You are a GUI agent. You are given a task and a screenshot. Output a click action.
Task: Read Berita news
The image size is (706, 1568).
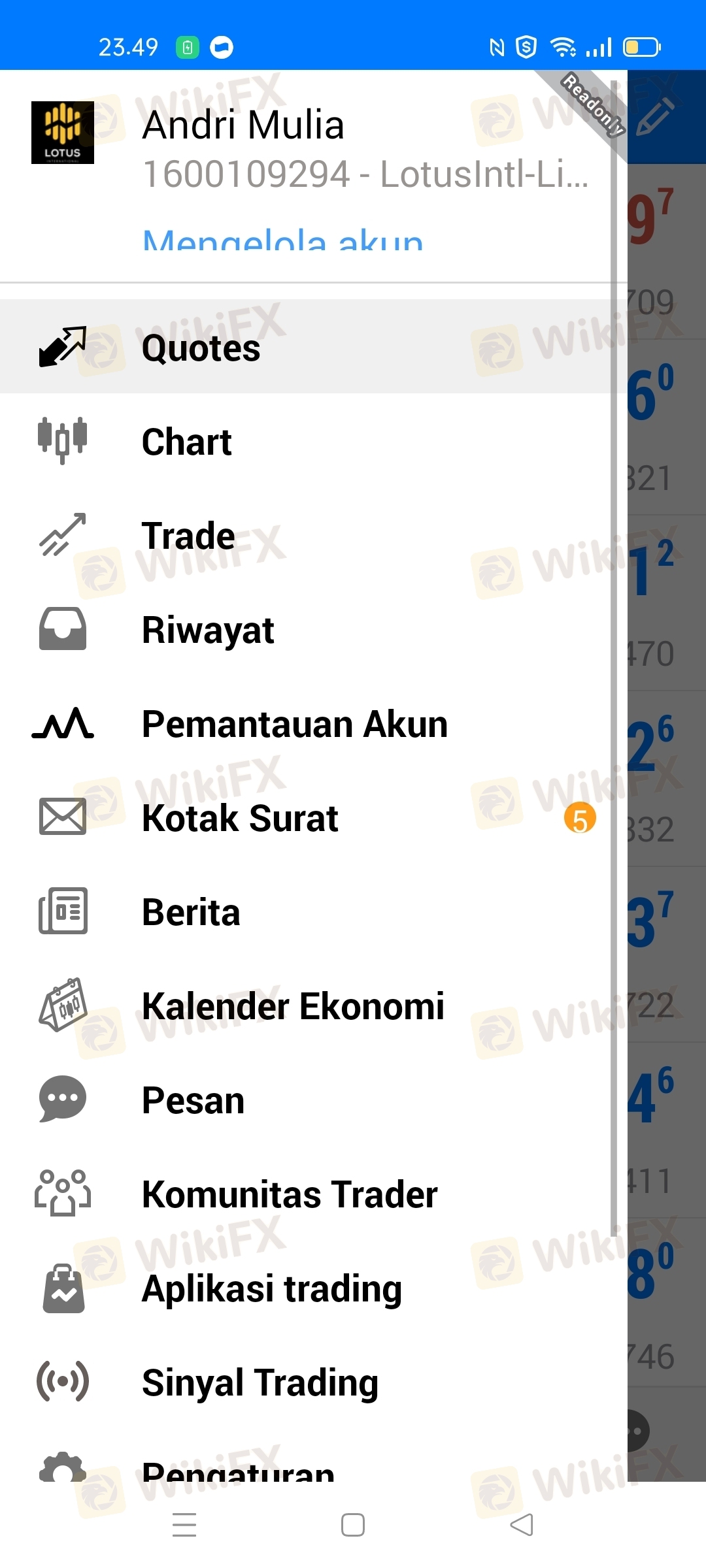[x=191, y=912]
